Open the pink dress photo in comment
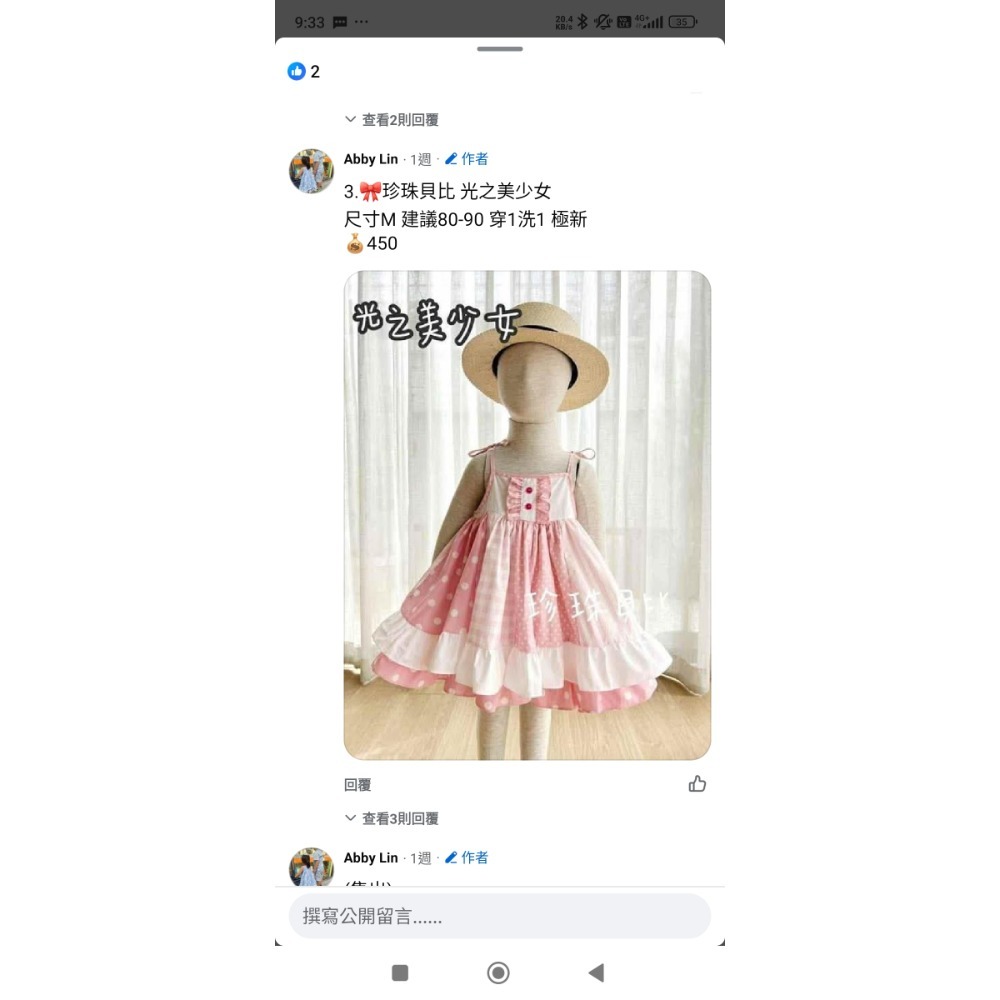Viewport: 1000px width, 1000px height. coord(527,515)
